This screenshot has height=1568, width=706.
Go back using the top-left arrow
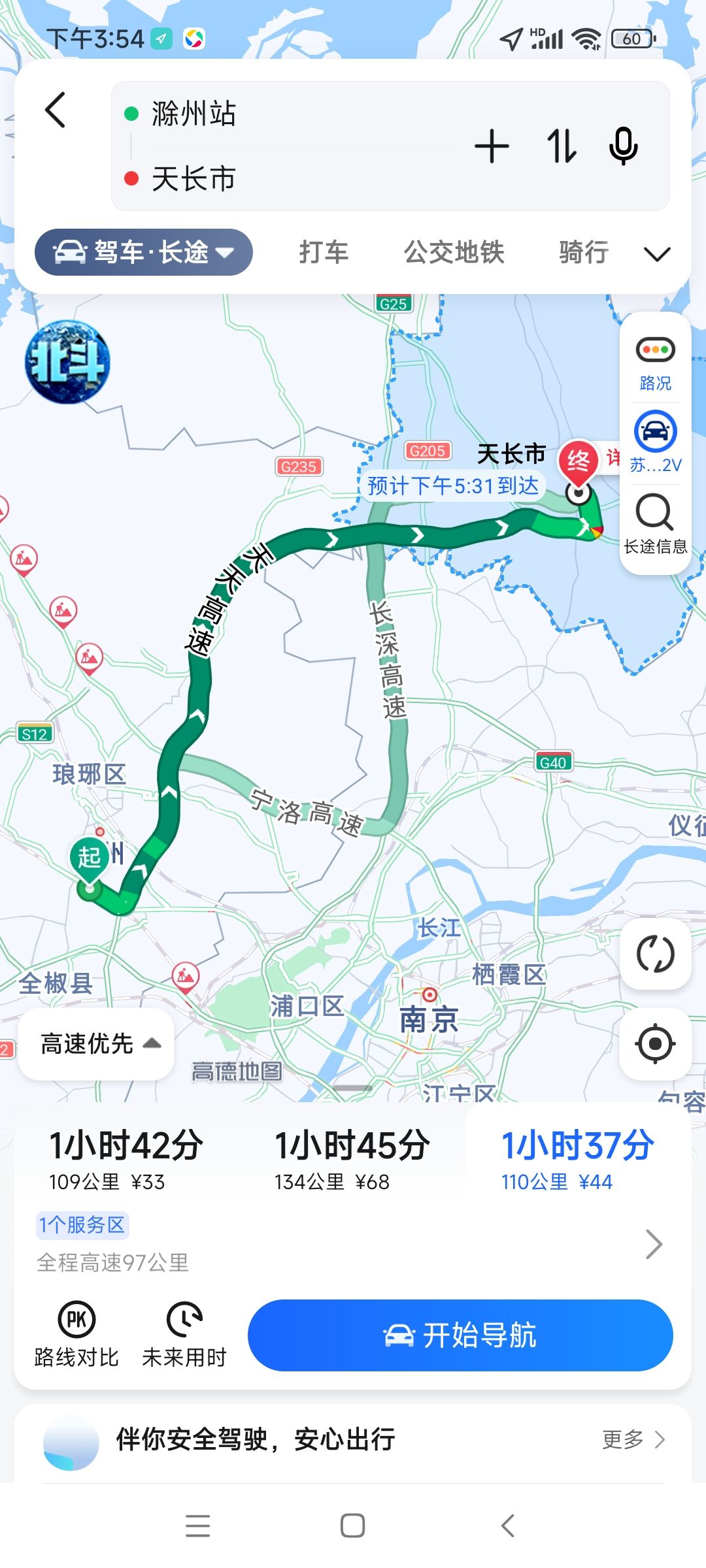click(x=56, y=110)
